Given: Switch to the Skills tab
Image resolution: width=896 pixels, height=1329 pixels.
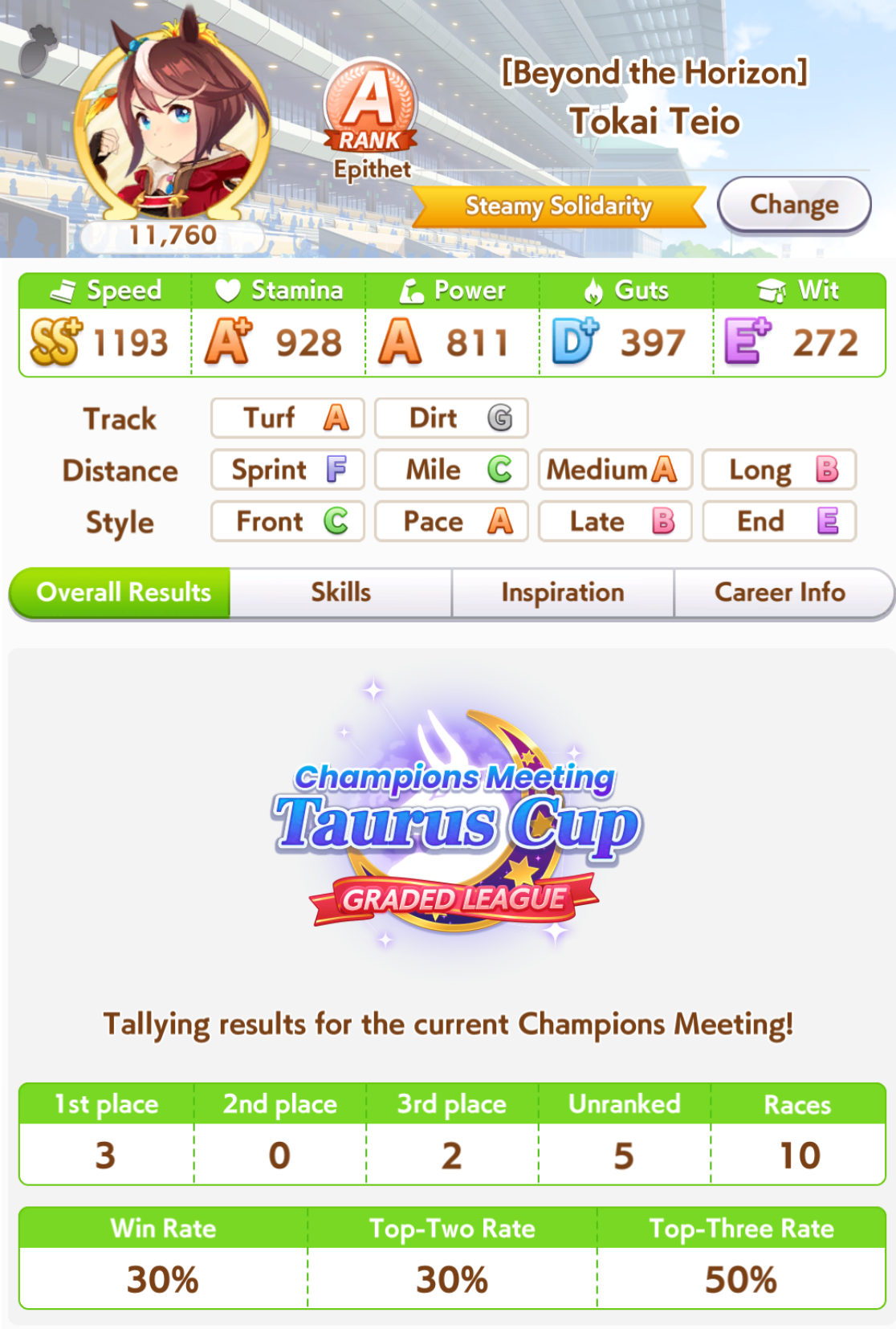Looking at the screenshot, I should point(341,593).
